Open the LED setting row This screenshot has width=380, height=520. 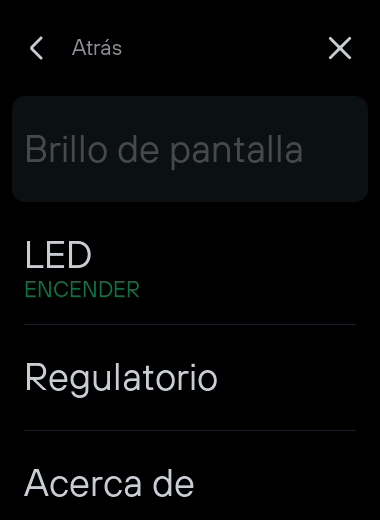point(190,269)
